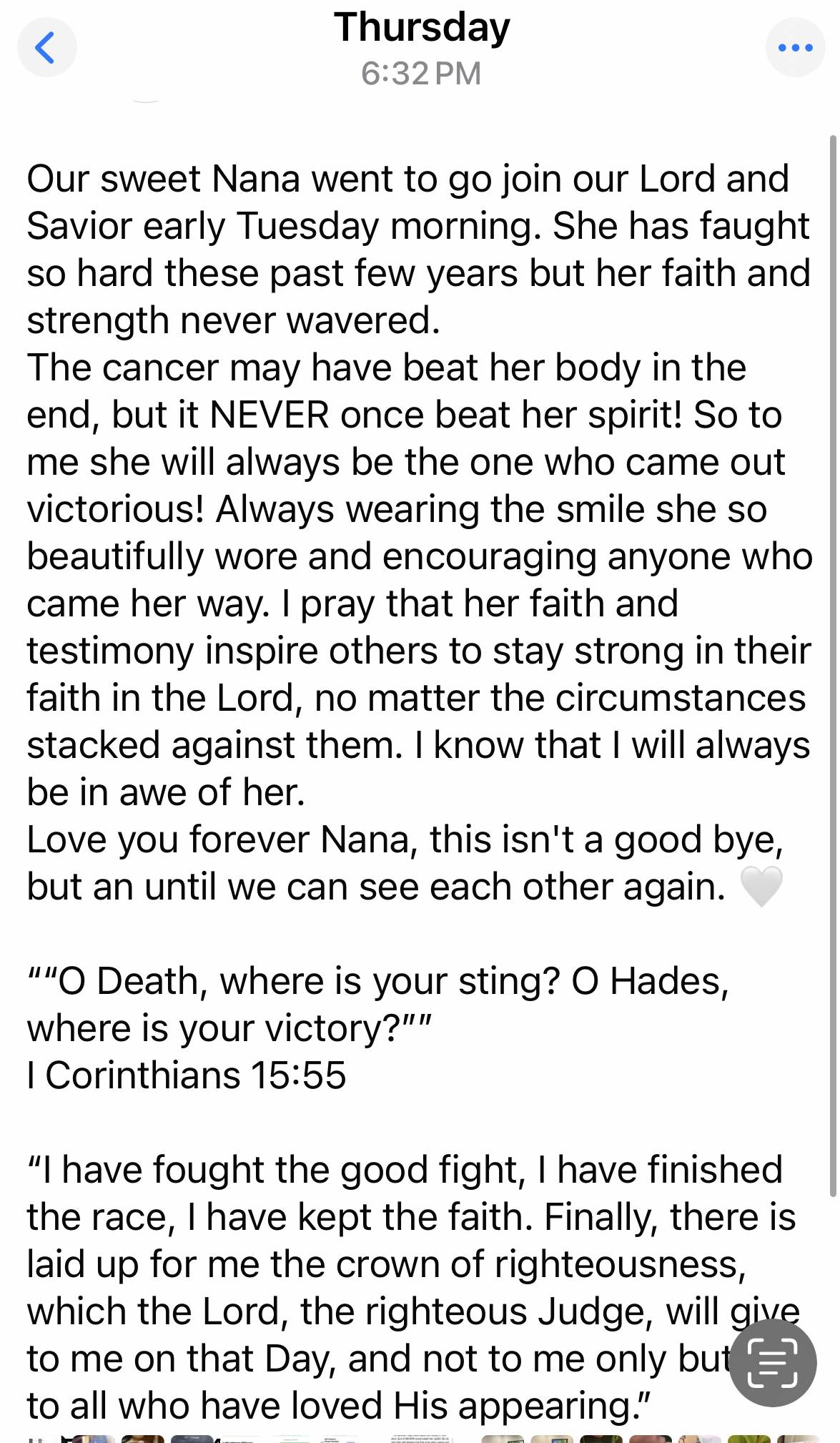Activate the Live Text scan icon
The height and width of the screenshot is (1443, 840).
[x=773, y=1363]
